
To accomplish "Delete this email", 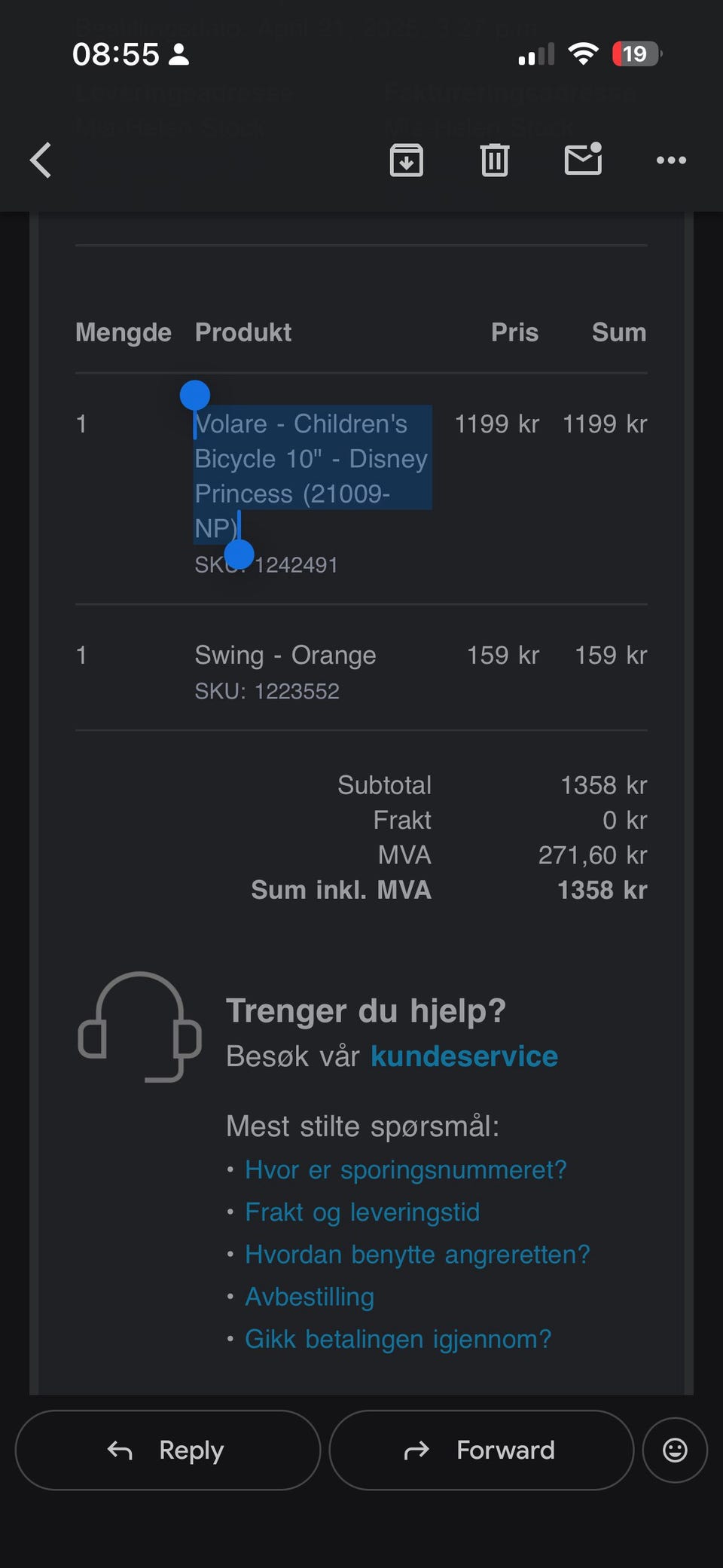I will click(x=495, y=160).
